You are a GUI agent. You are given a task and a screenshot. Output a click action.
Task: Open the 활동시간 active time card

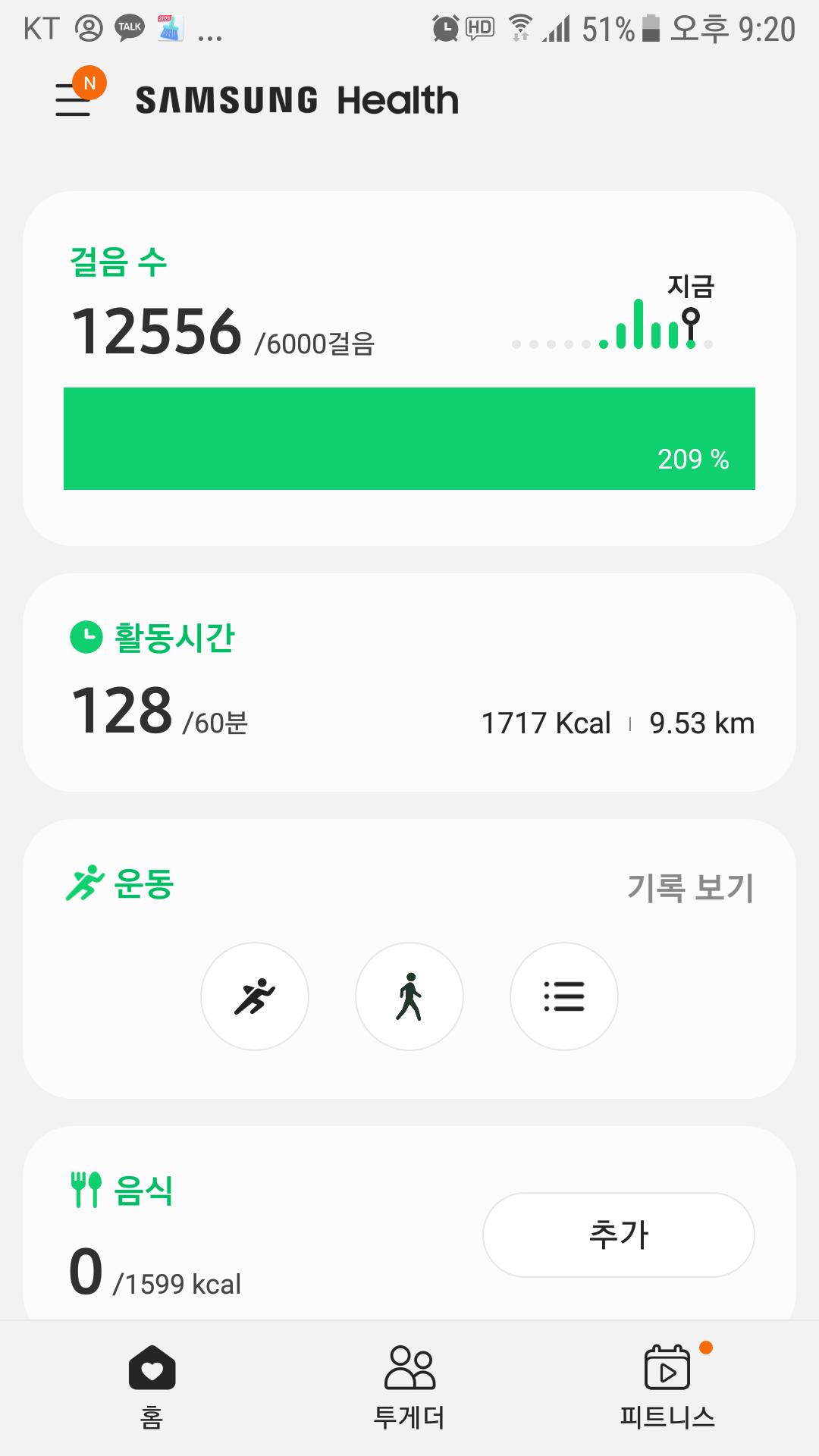[303, 682]
